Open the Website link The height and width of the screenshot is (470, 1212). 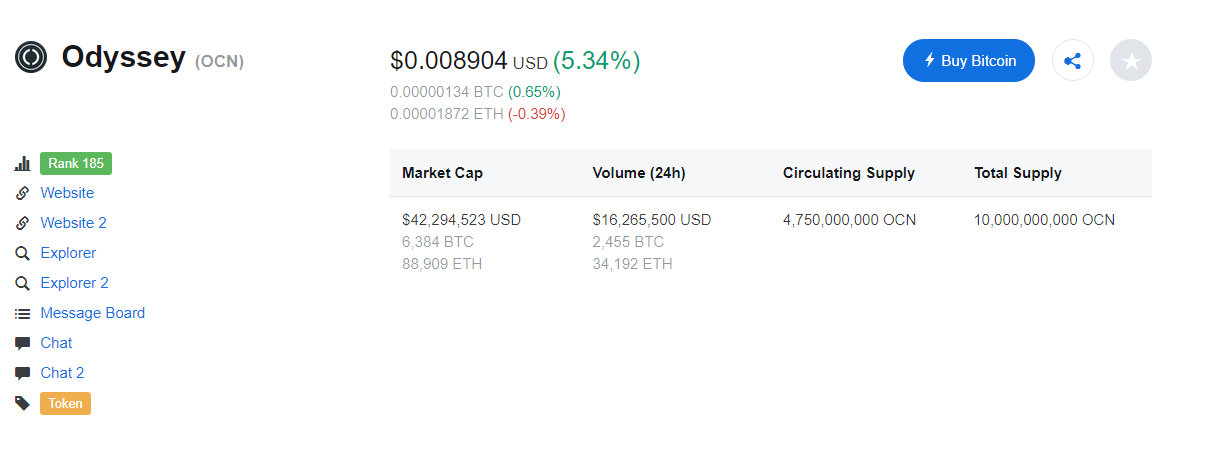(67, 193)
